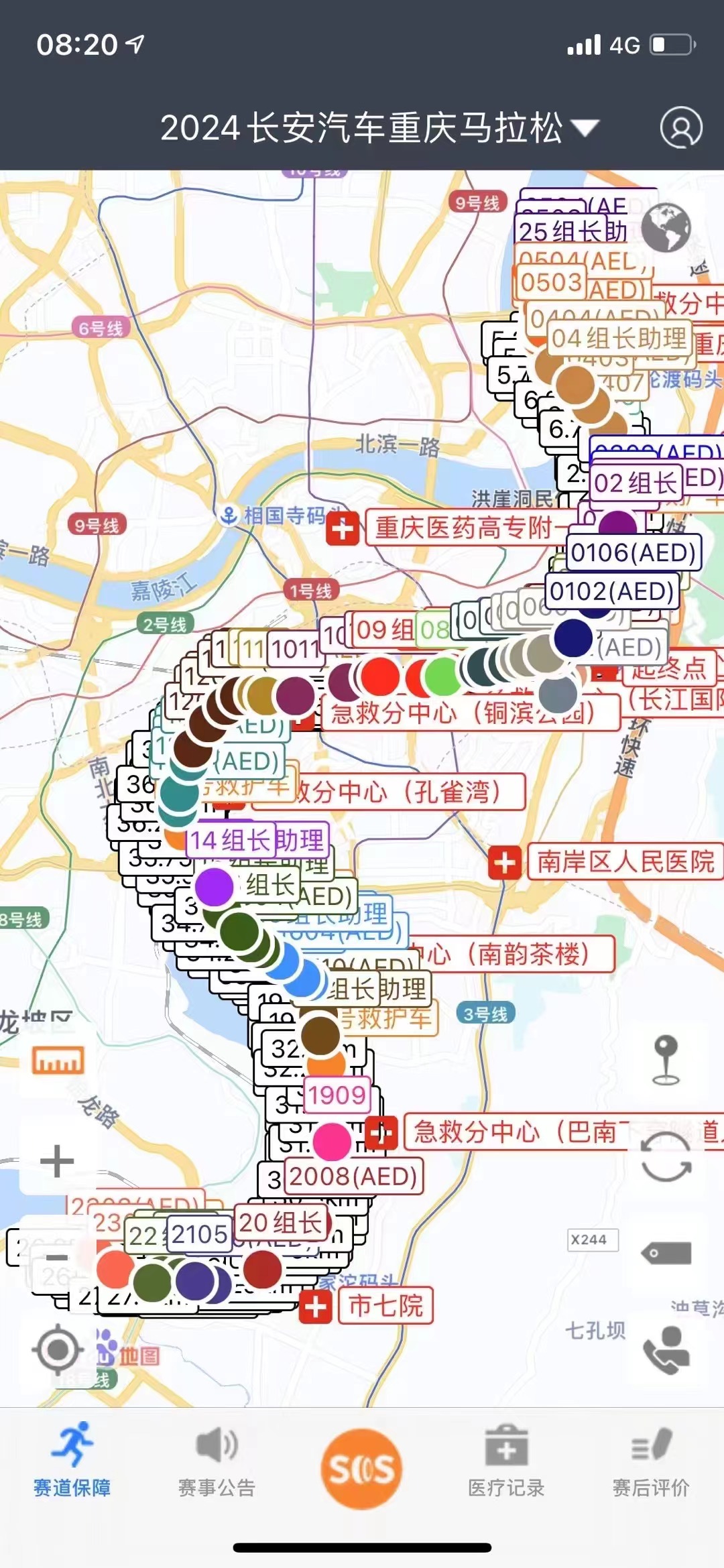Screen dimensions: 724x1568
Task: Open the user profile icon
Action: pyautogui.click(x=680, y=127)
